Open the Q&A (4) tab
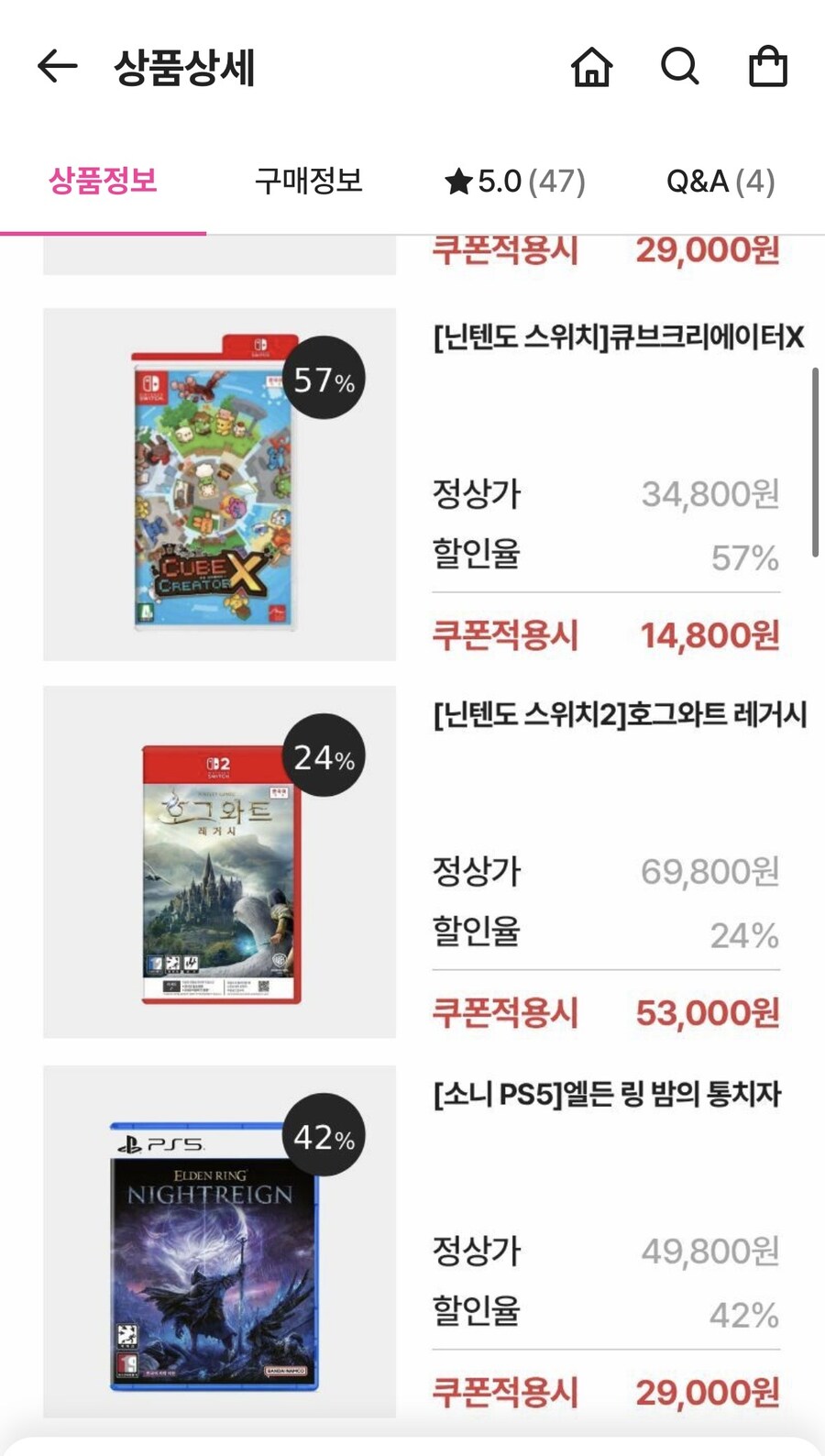 click(x=720, y=182)
